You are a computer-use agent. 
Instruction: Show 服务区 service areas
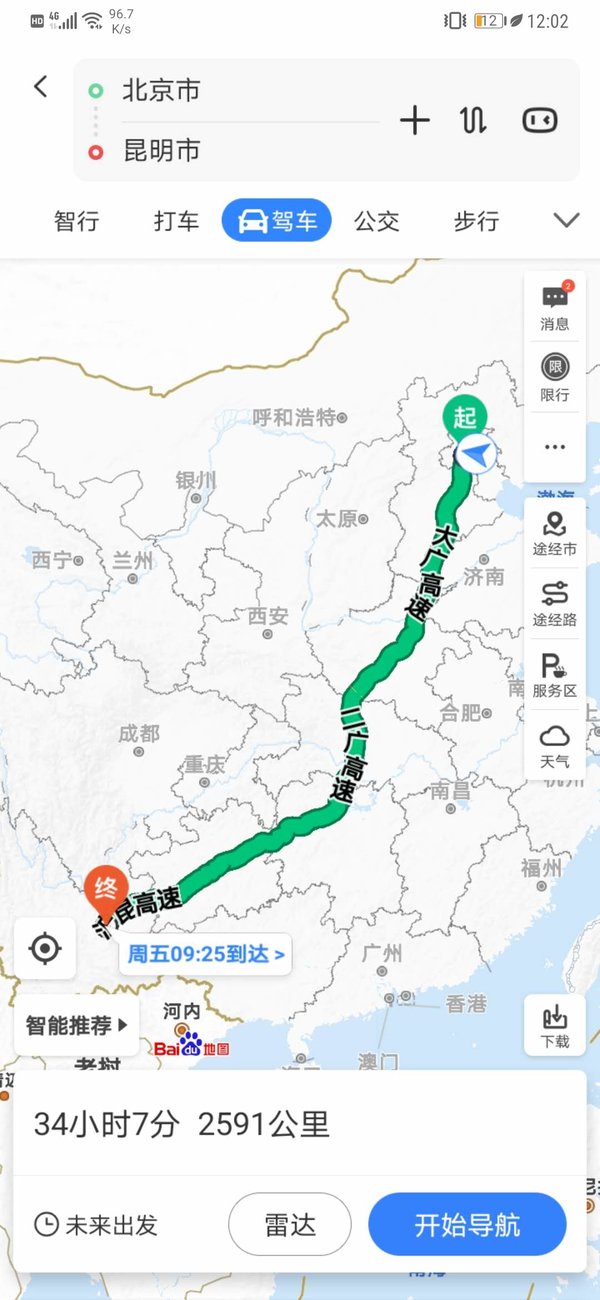click(x=555, y=673)
